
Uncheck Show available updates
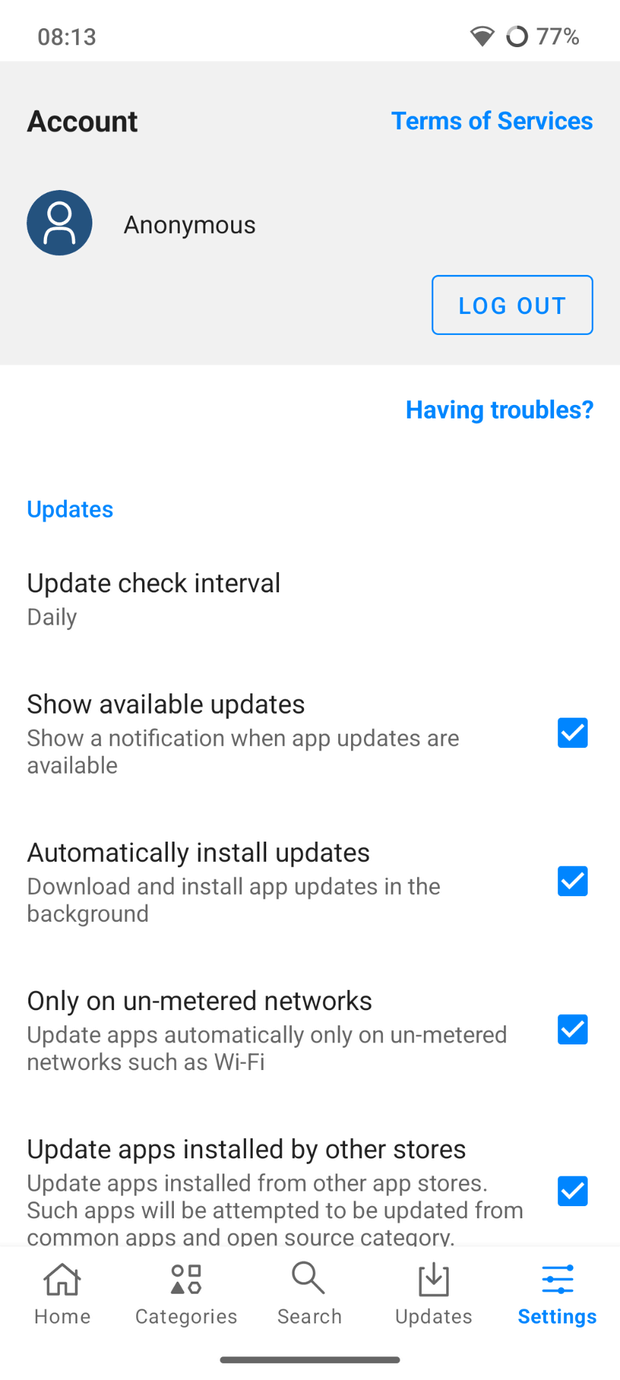point(572,733)
